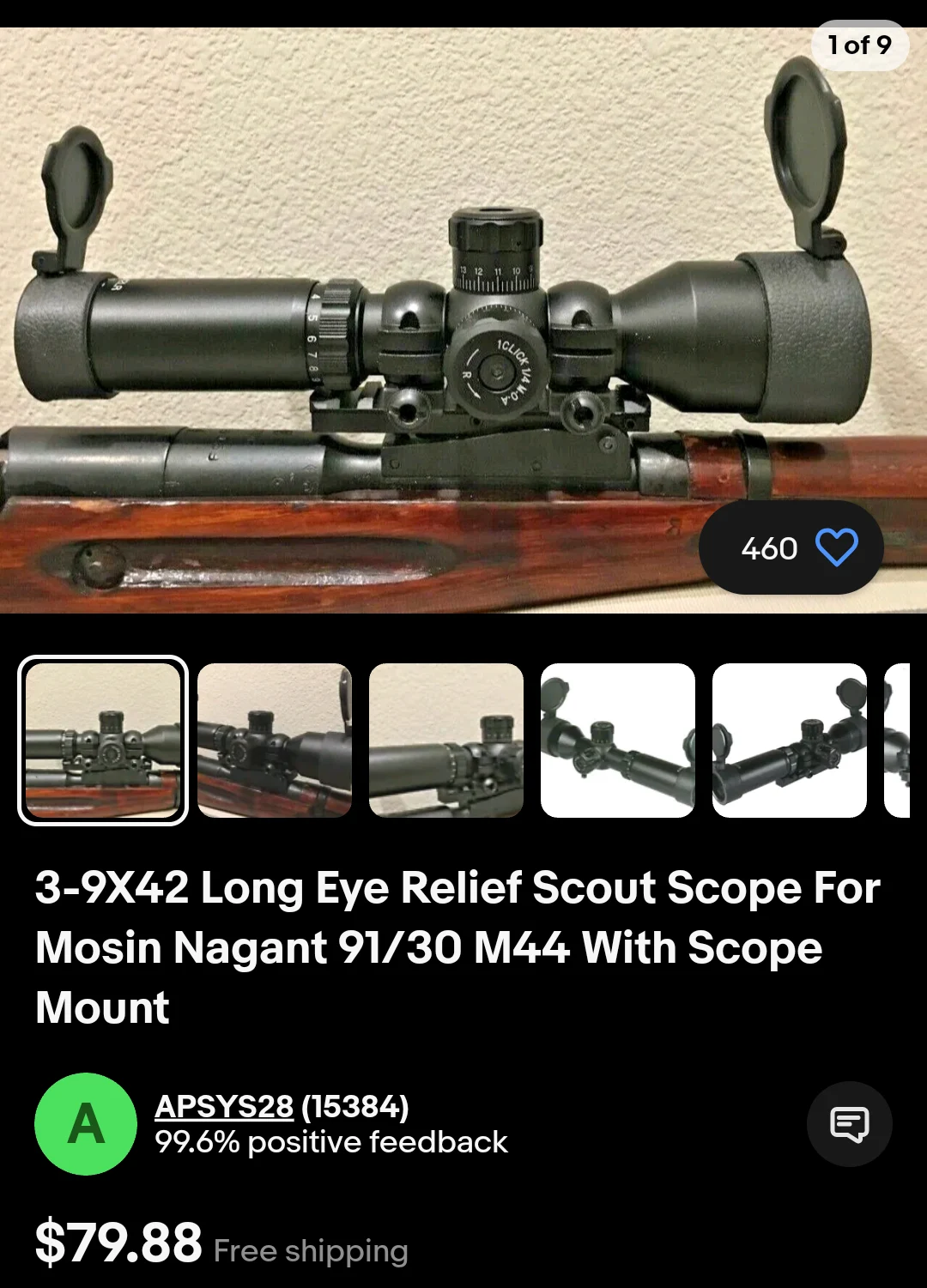This screenshot has height=1288, width=927.
Task: Click the image counter showing 1 of 9
Action: click(859, 45)
